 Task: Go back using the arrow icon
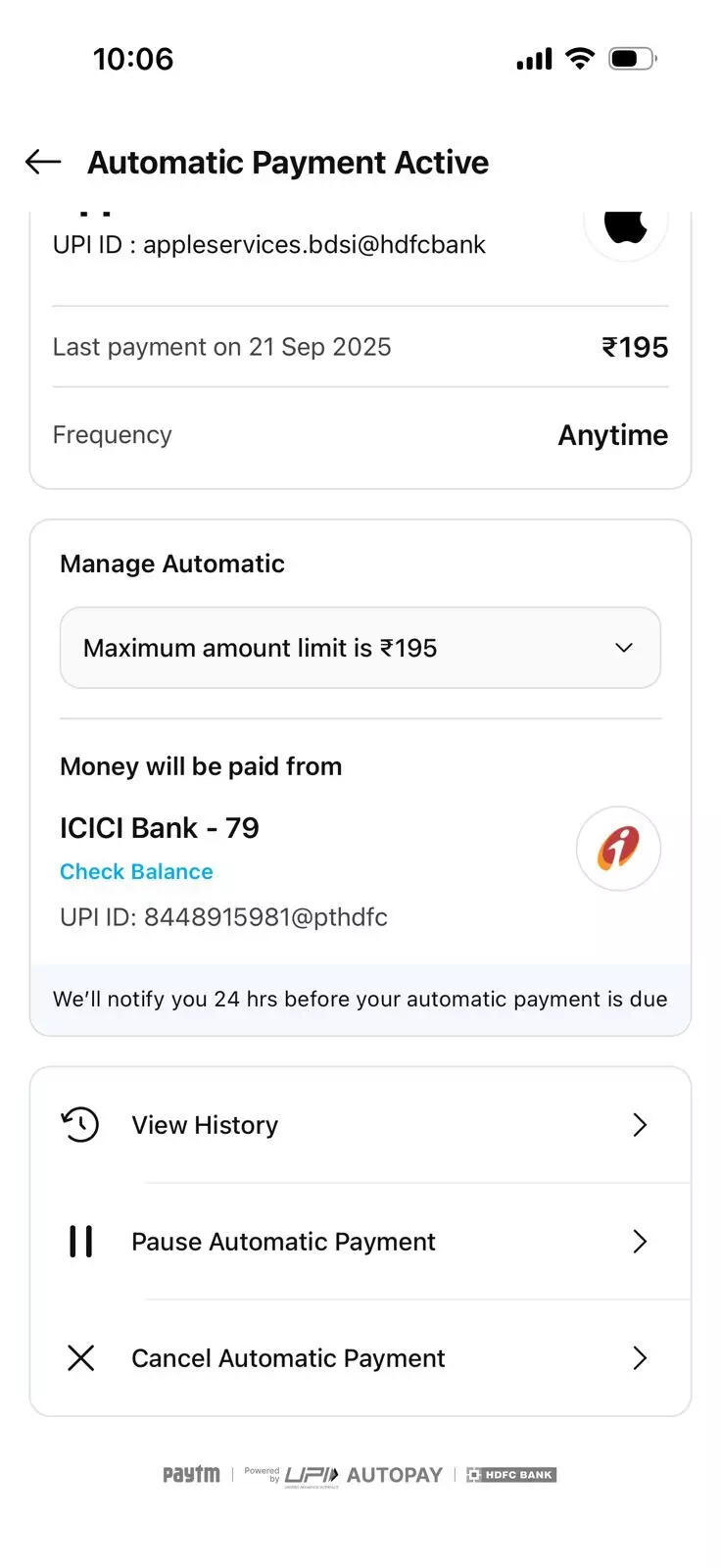pyautogui.click(x=43, y=162)
